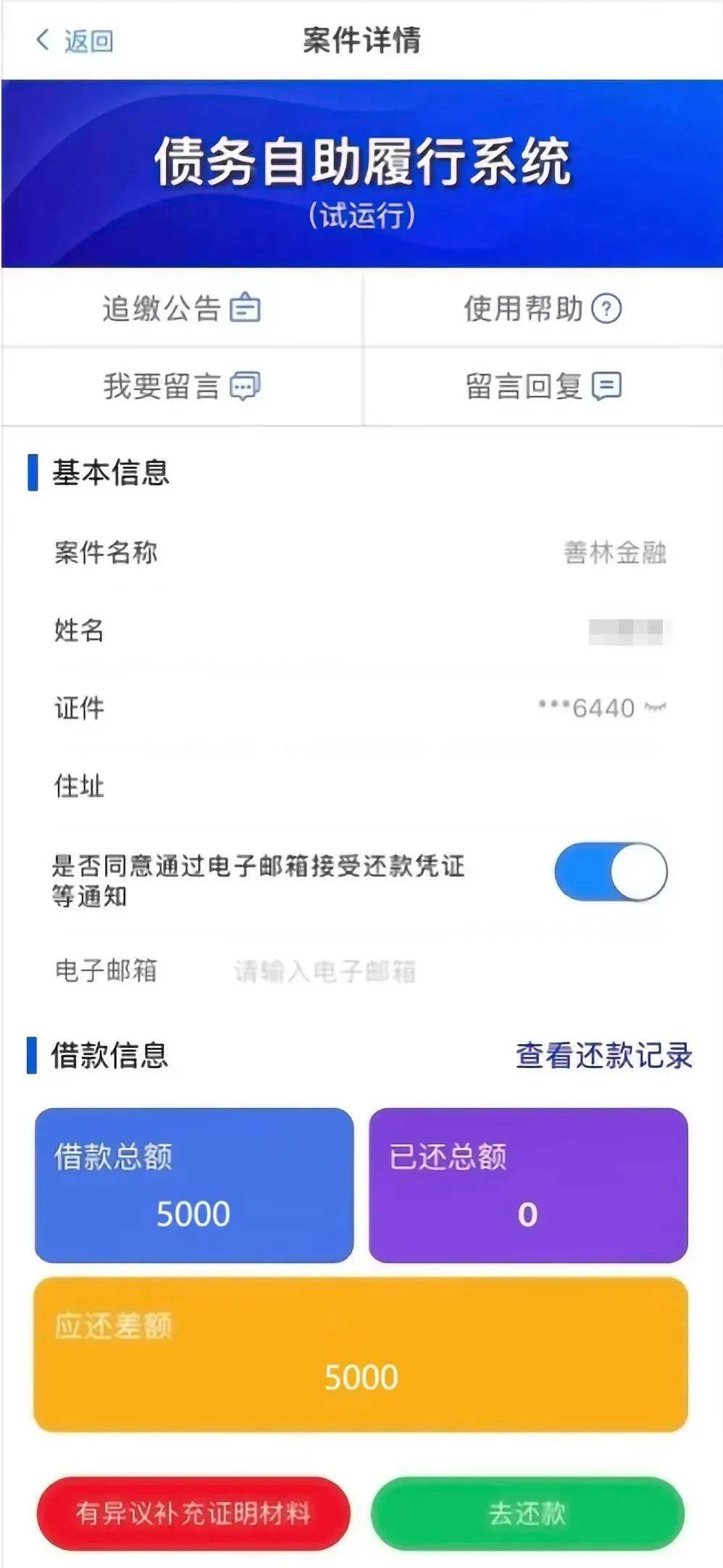Tap 我要留言 to leave a message
The image size is (723, 1568).
point(181,386)
